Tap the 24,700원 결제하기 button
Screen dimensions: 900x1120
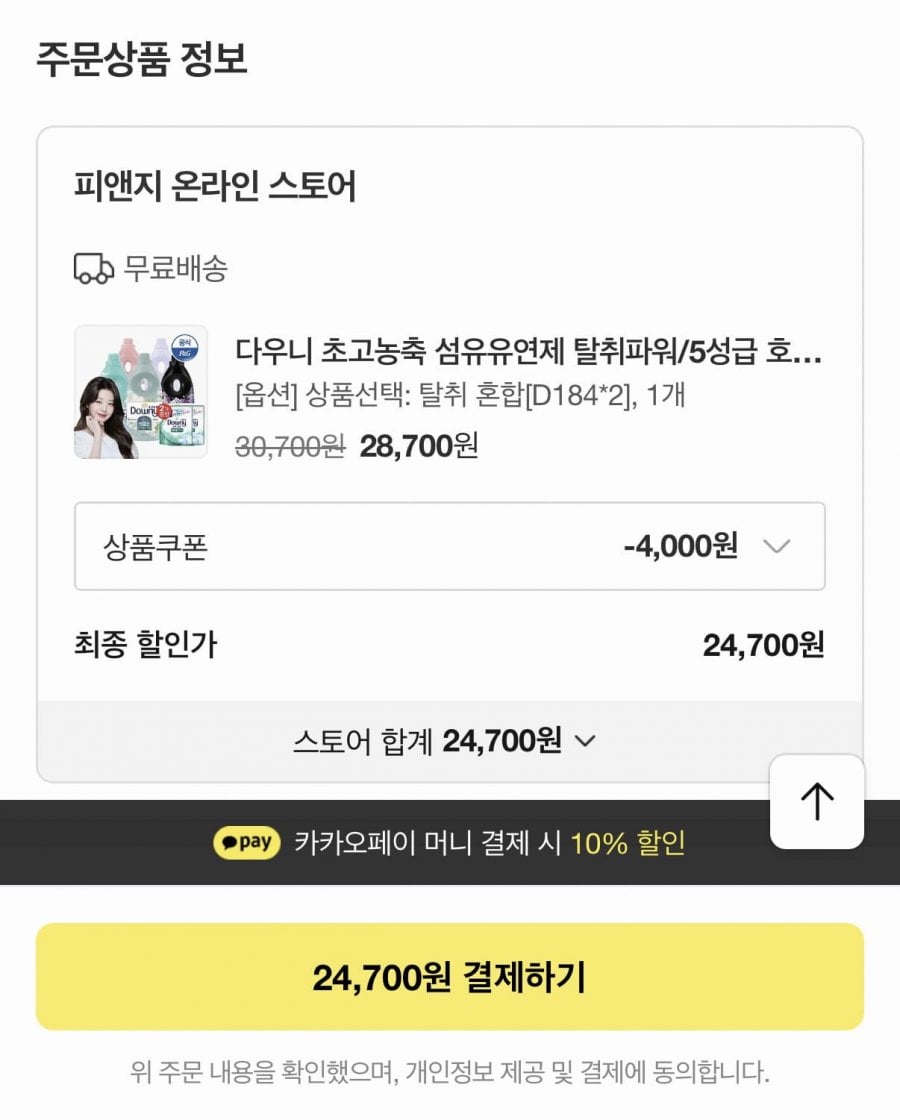449,977
